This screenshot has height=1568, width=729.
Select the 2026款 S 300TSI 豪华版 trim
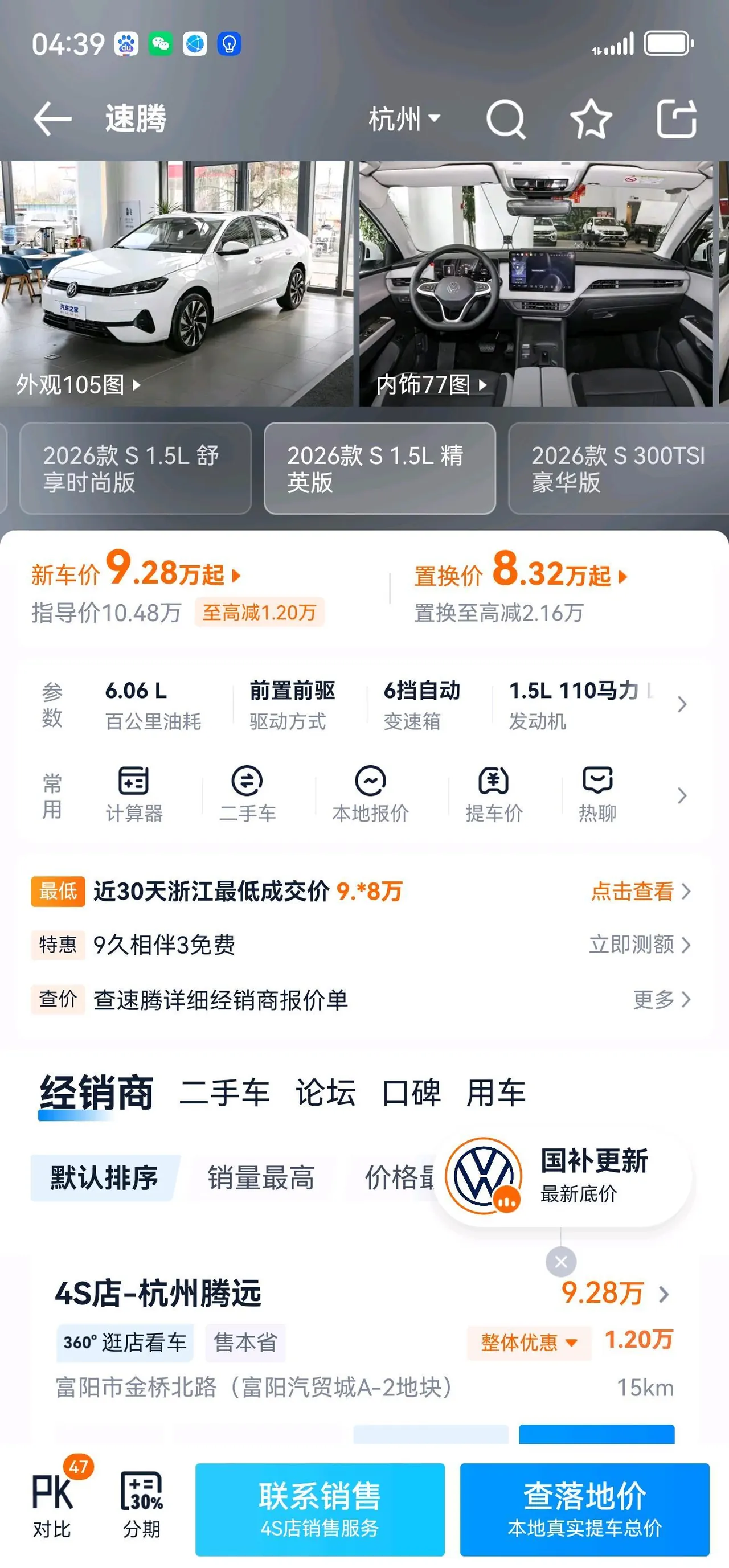(619, 468)
